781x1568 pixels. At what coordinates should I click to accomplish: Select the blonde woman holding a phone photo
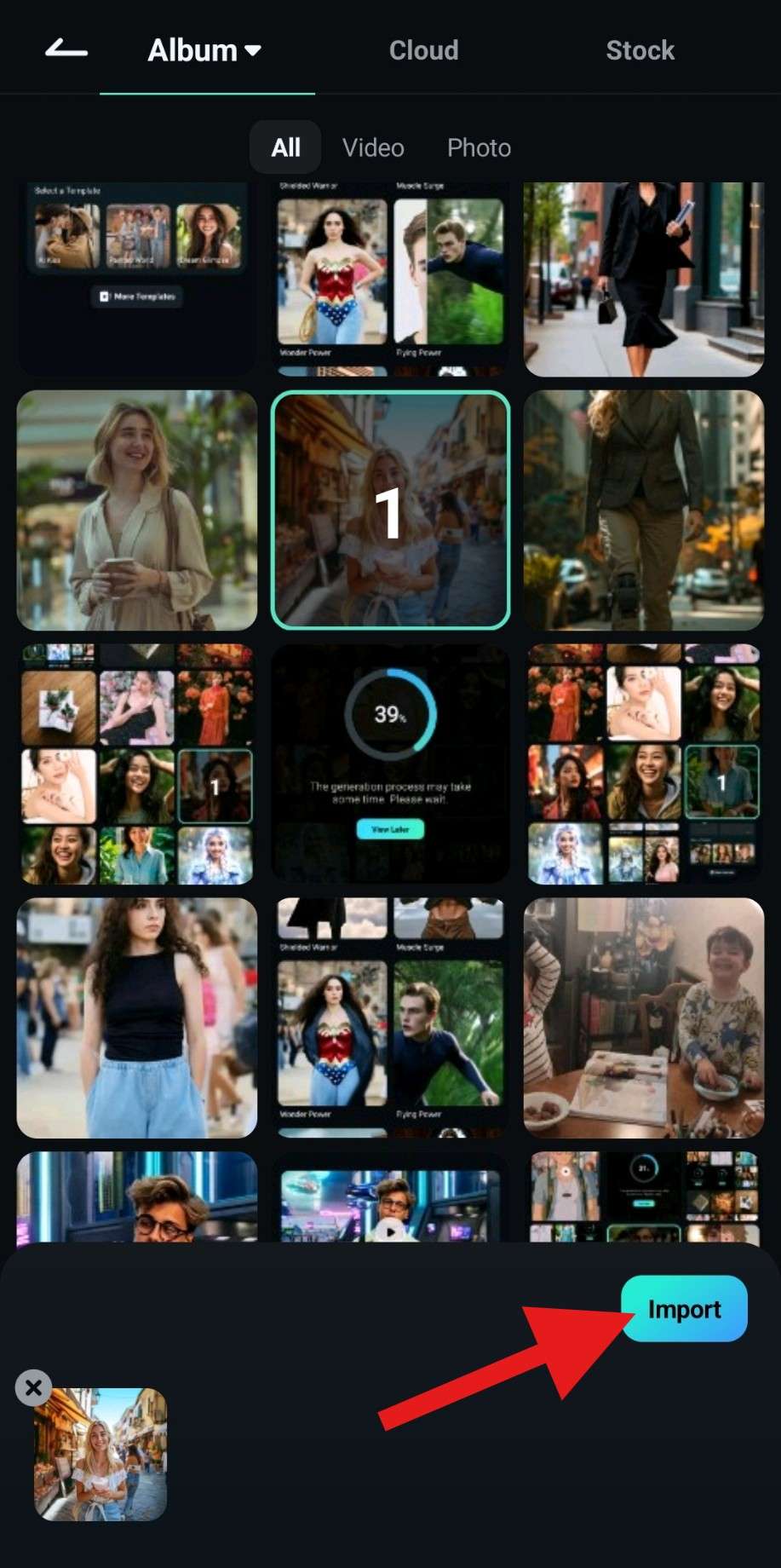point(137,510)
